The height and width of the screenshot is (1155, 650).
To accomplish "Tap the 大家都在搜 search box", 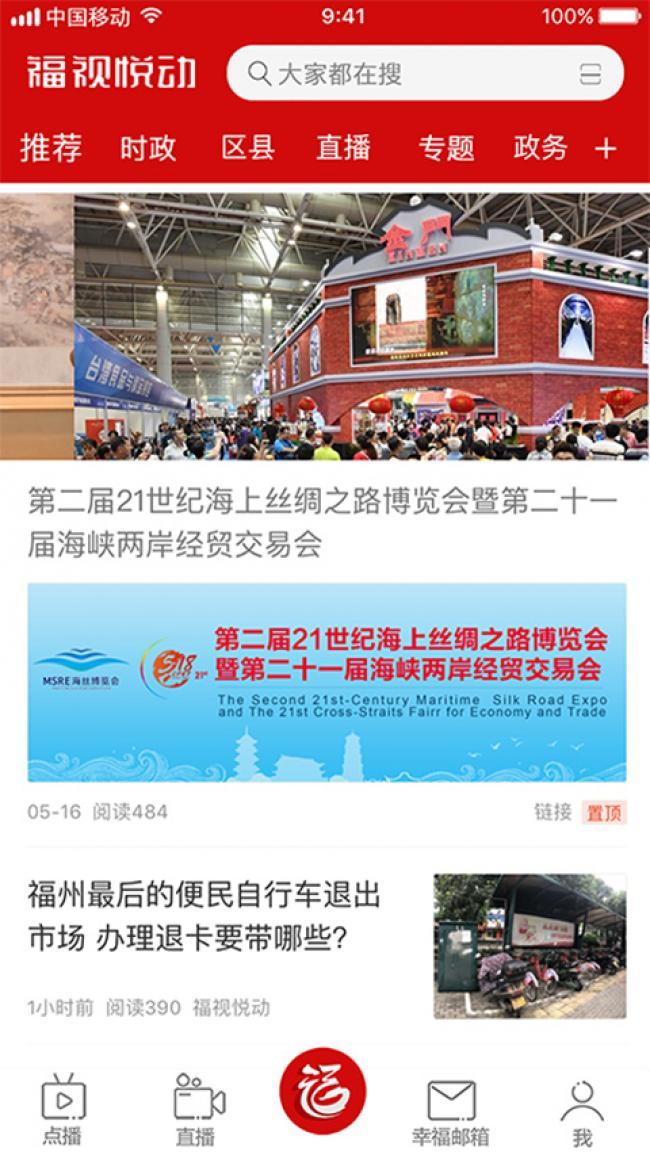I will pos(425,74).
